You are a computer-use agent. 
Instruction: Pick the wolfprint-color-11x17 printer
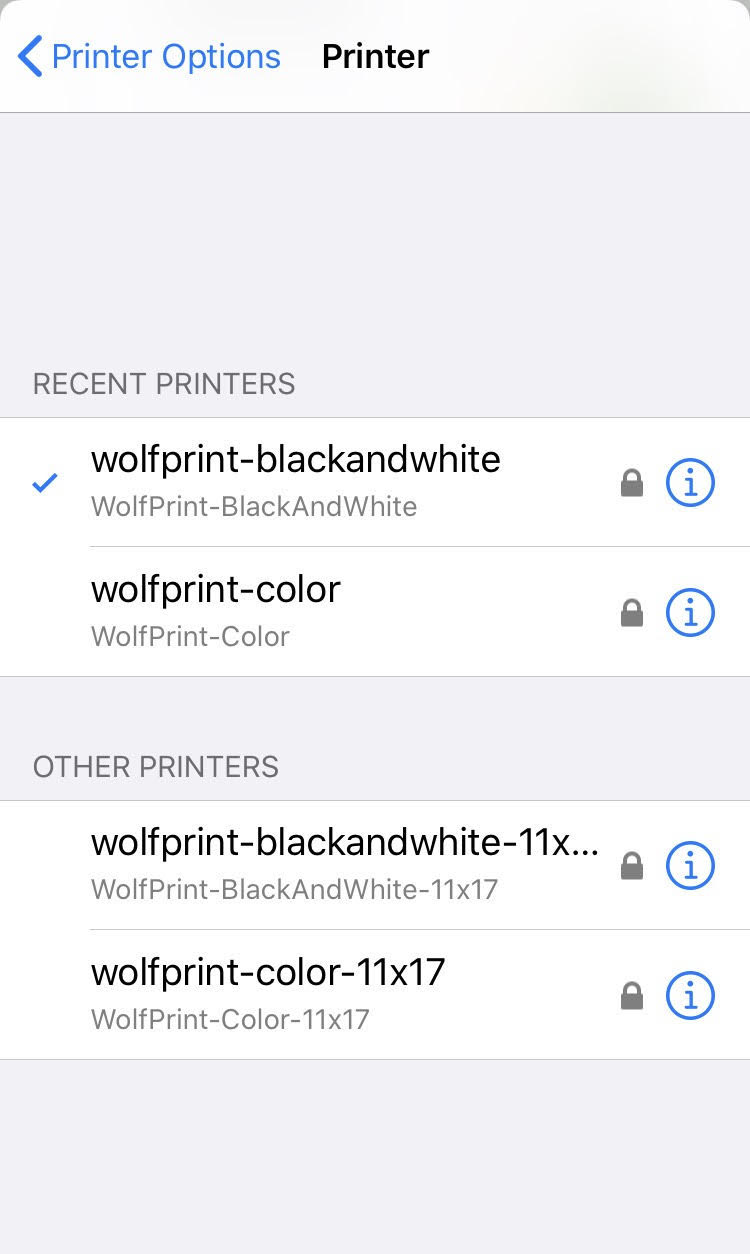[268, 993]
